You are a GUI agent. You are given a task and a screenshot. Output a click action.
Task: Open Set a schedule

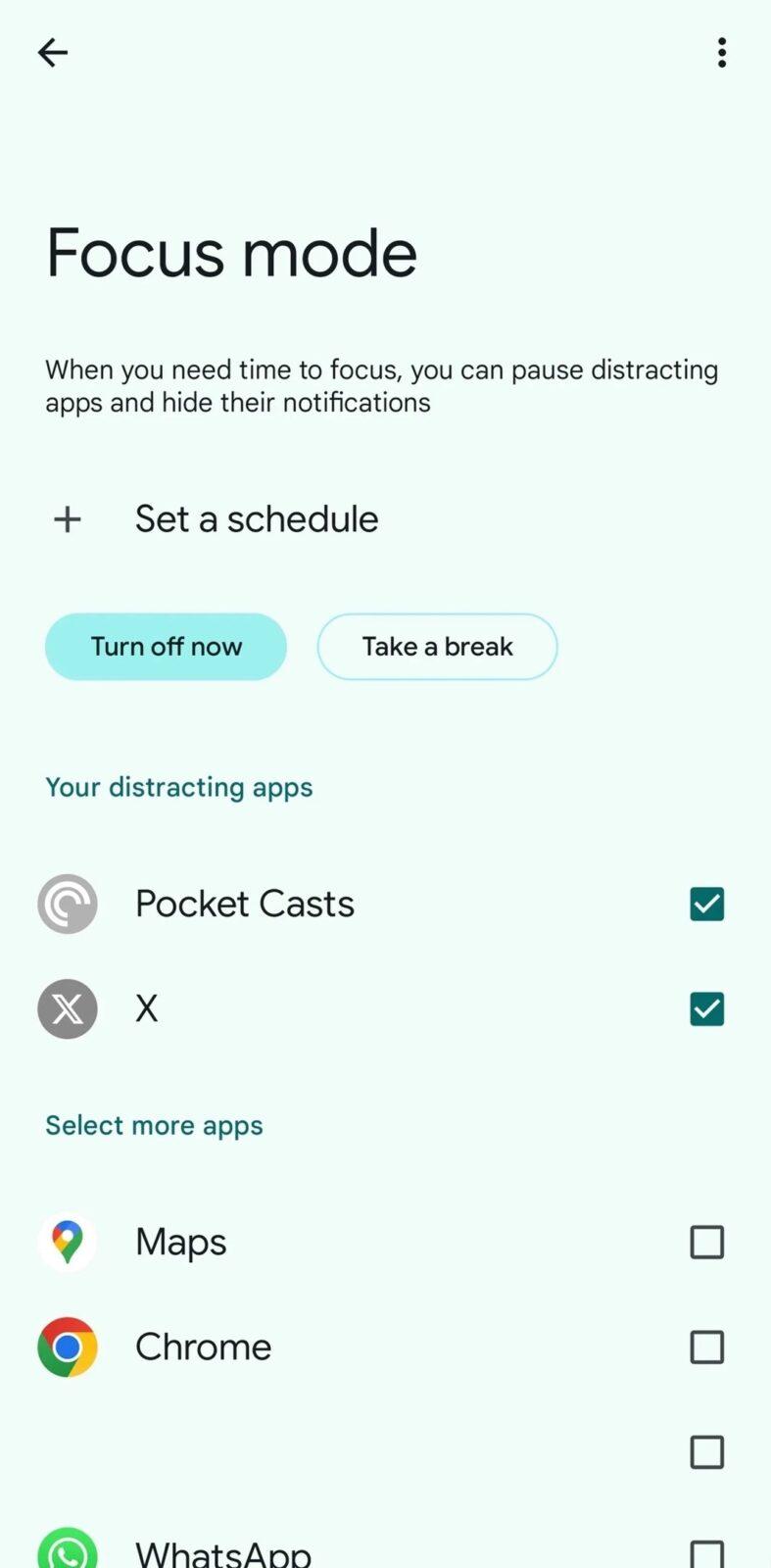[385, 518]
